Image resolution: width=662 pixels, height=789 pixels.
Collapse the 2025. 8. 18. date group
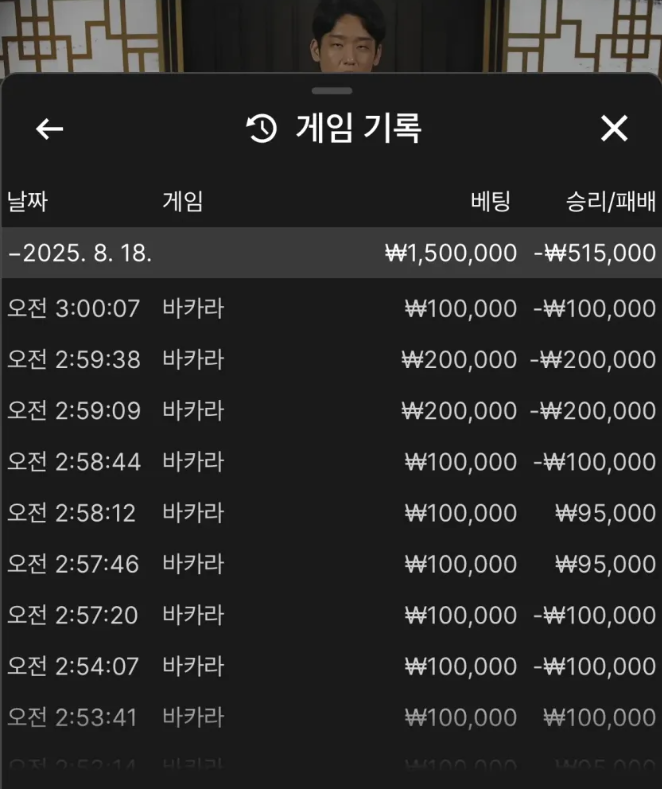80,253
